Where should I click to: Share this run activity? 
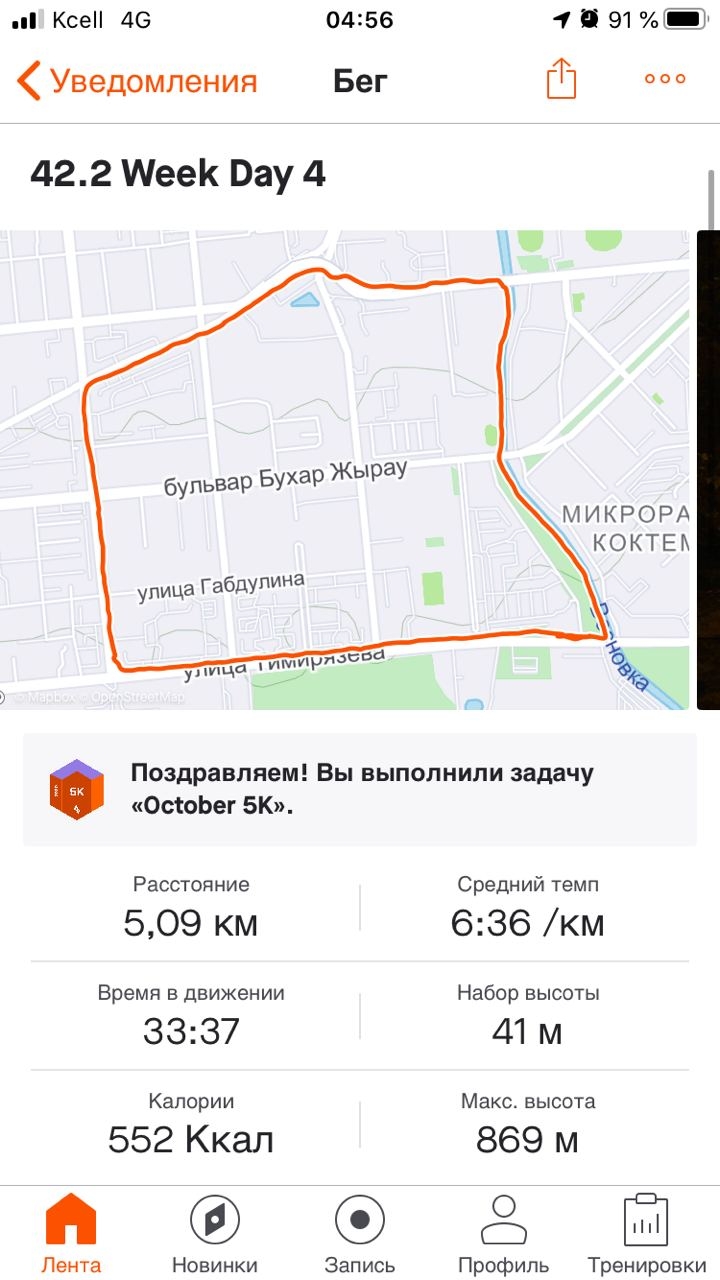click(562, 79)
